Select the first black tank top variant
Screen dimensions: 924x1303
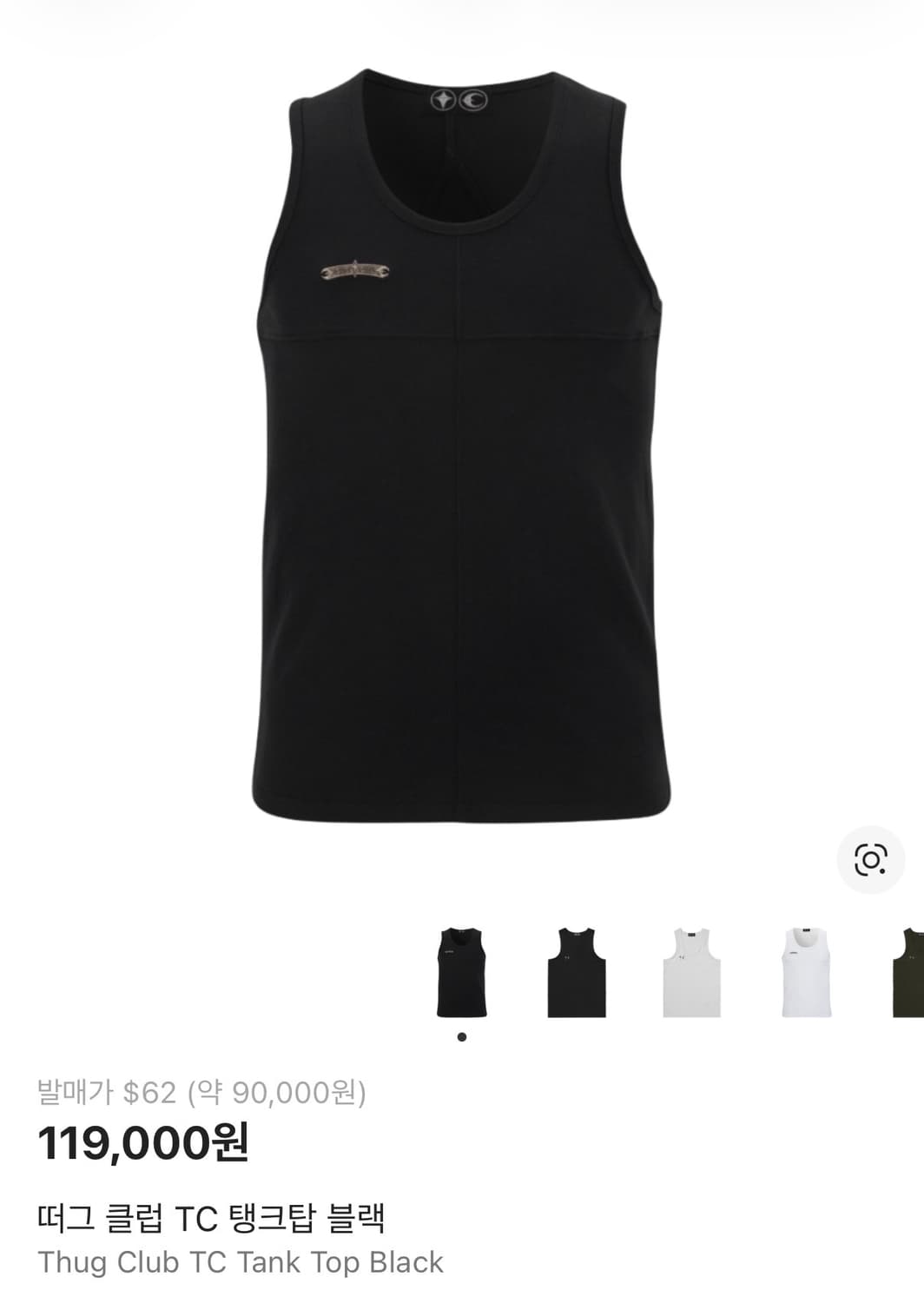(460, 973)
